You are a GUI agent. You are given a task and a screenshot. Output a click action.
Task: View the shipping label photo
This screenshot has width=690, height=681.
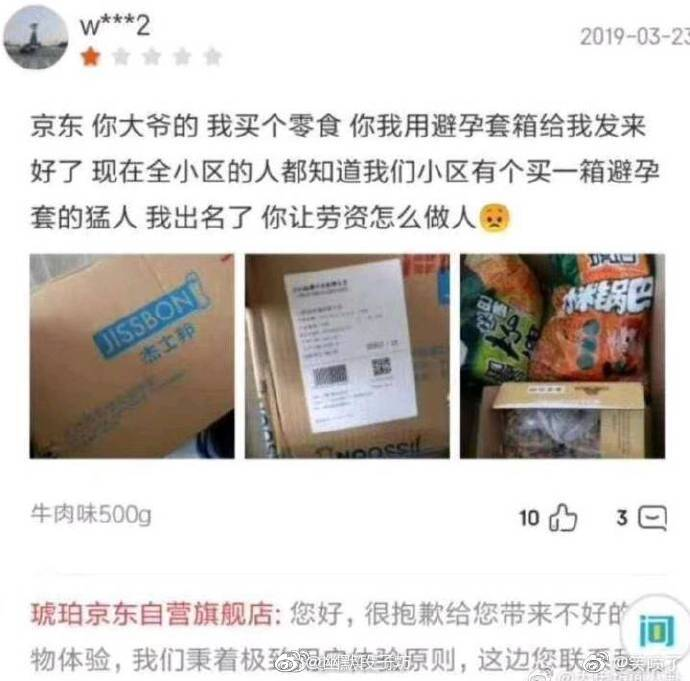coord(347,356)
